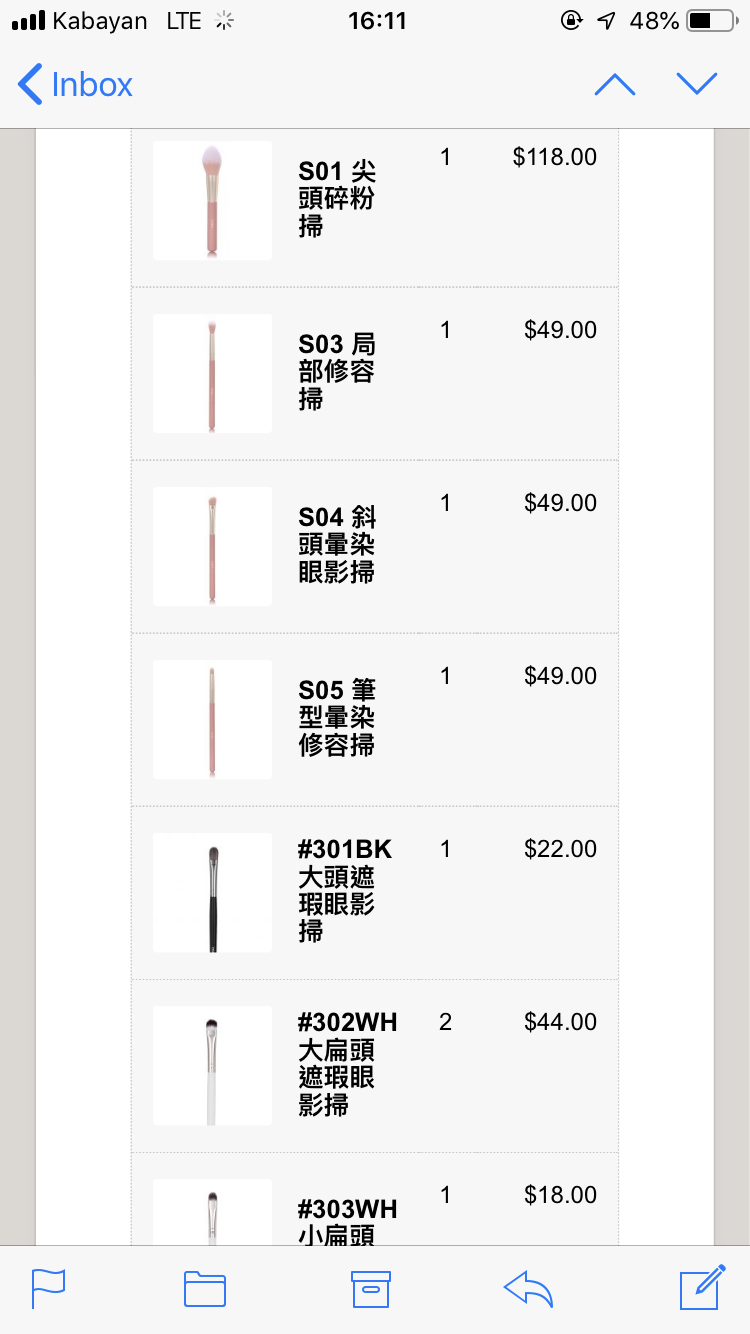750x1334 pixels.
Task: Open the reply options arrow
Action: [x=529, y=1289]
